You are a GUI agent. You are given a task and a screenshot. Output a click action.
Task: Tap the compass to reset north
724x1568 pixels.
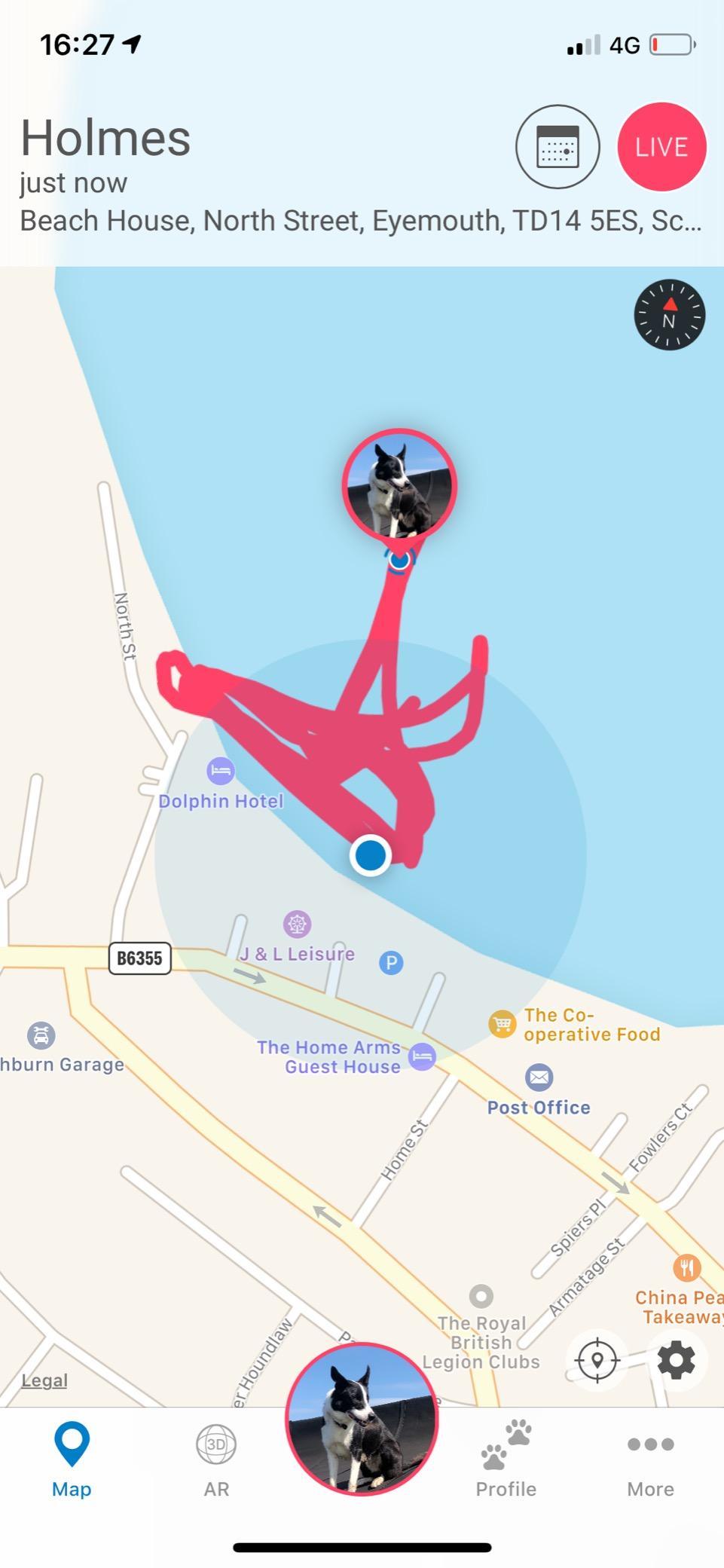[669, 316]
